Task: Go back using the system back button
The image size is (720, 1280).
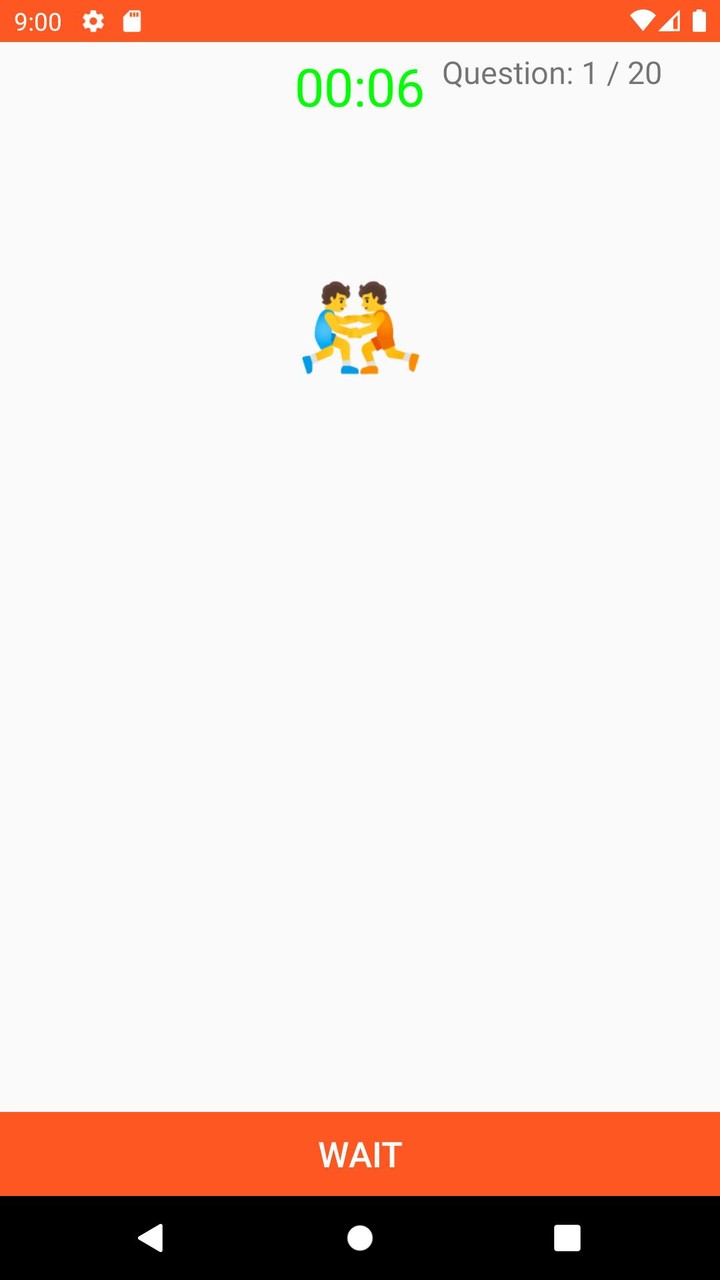Action: click(151, 1238)
